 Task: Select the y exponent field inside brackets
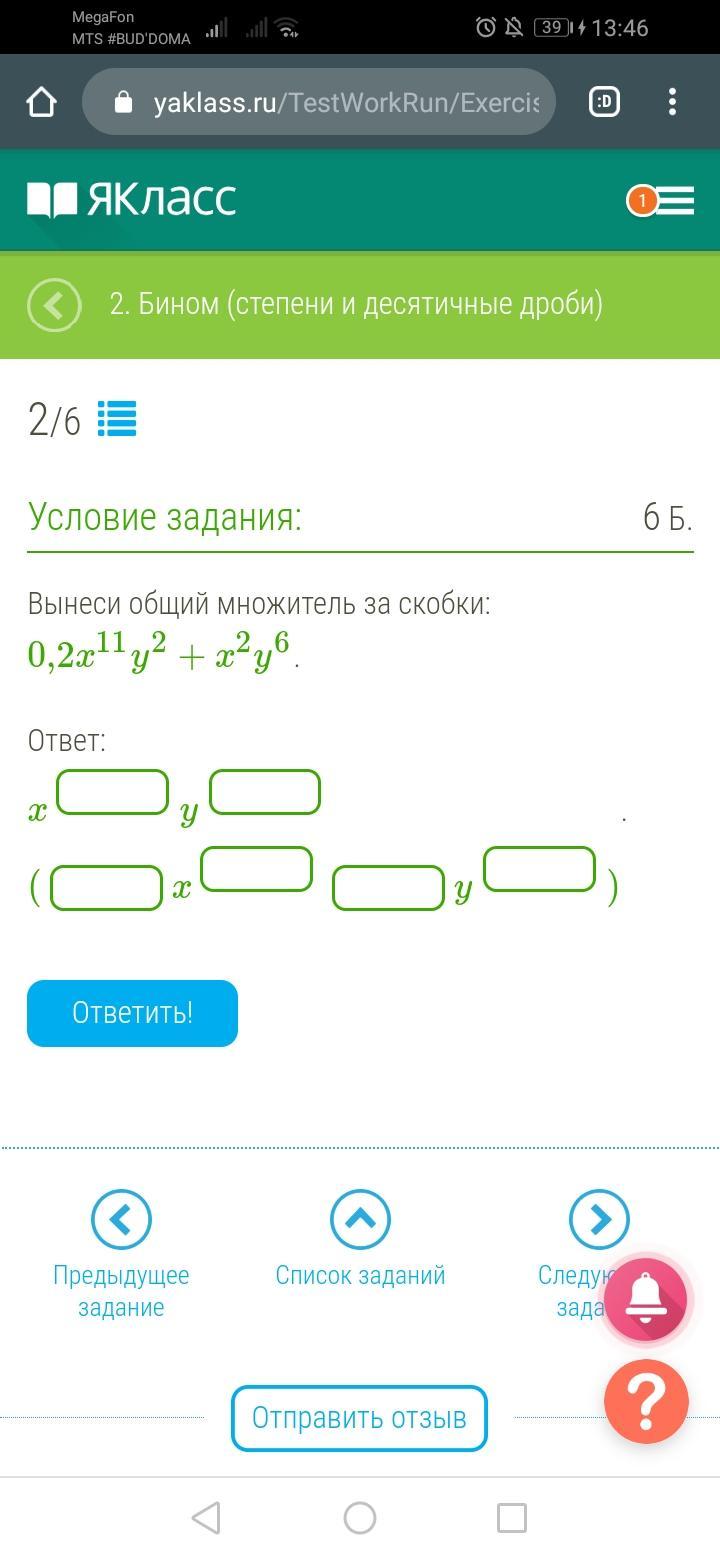pos(539,869)
